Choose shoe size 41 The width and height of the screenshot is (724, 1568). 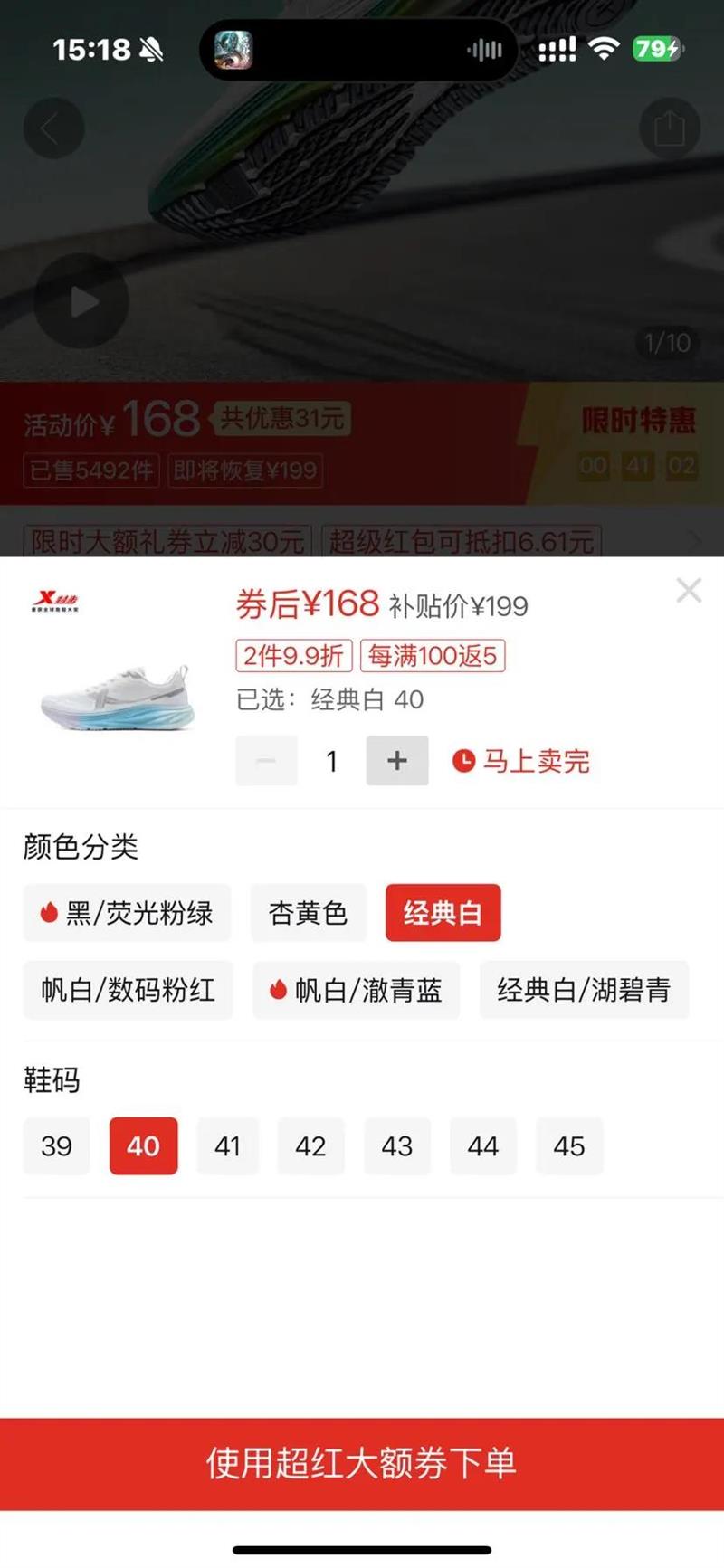(x=227, y=1146)
